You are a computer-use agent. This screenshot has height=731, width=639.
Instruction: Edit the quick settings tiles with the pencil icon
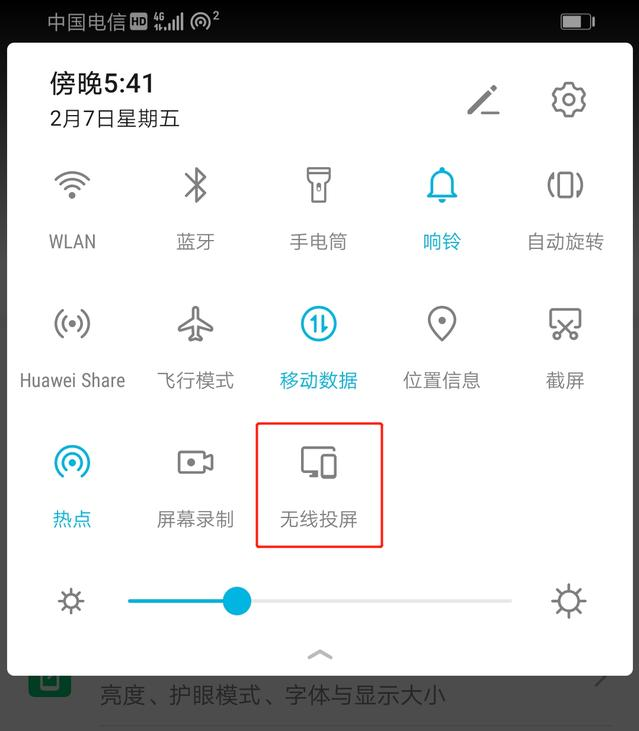(483, 100)
